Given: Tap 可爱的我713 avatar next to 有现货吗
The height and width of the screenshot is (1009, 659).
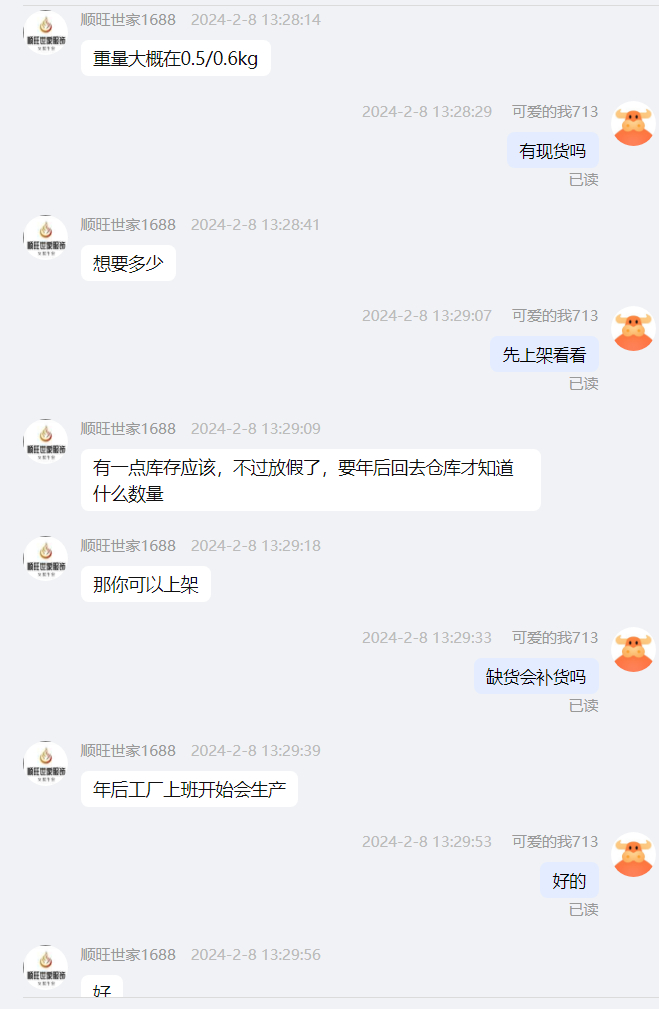Looking at the screenshot, I should click(633, 124).
